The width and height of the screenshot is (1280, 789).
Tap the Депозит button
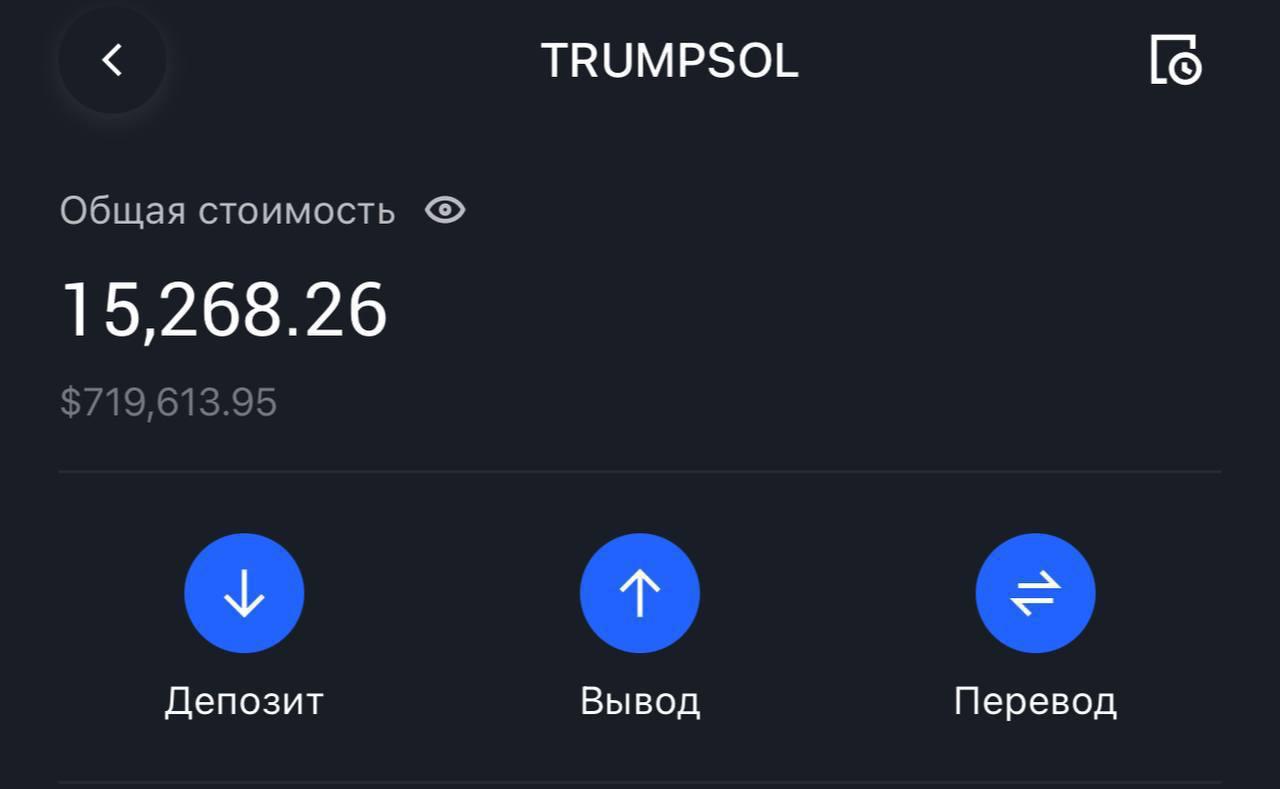click(x=244, y=594)
